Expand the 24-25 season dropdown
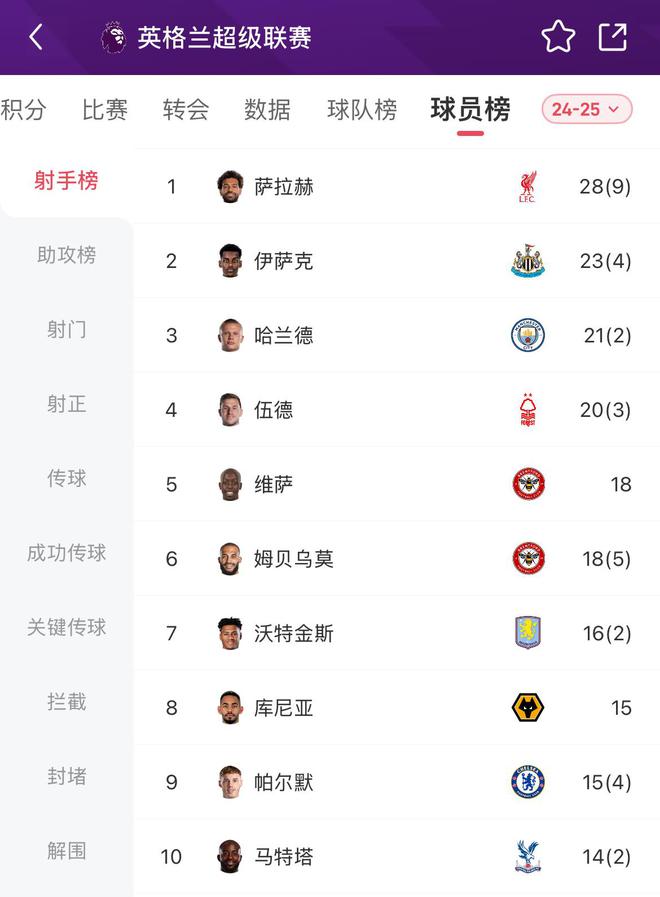The width and height of the screenshot is (660, 897). tap(587, 109)
